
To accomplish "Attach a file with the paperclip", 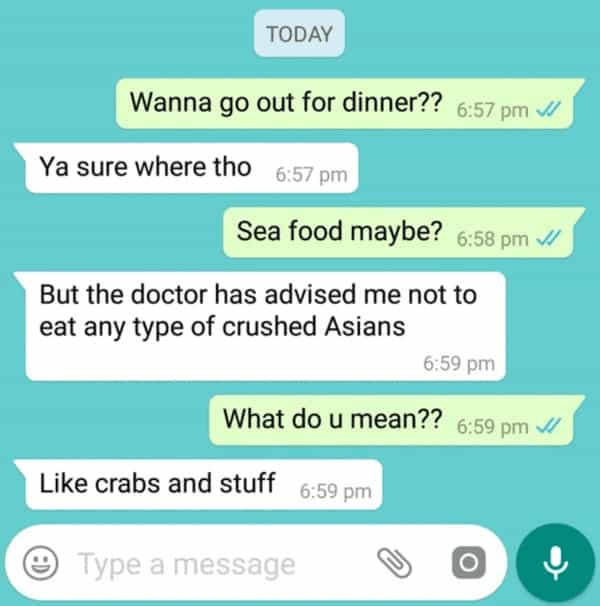I will (393, 564).
